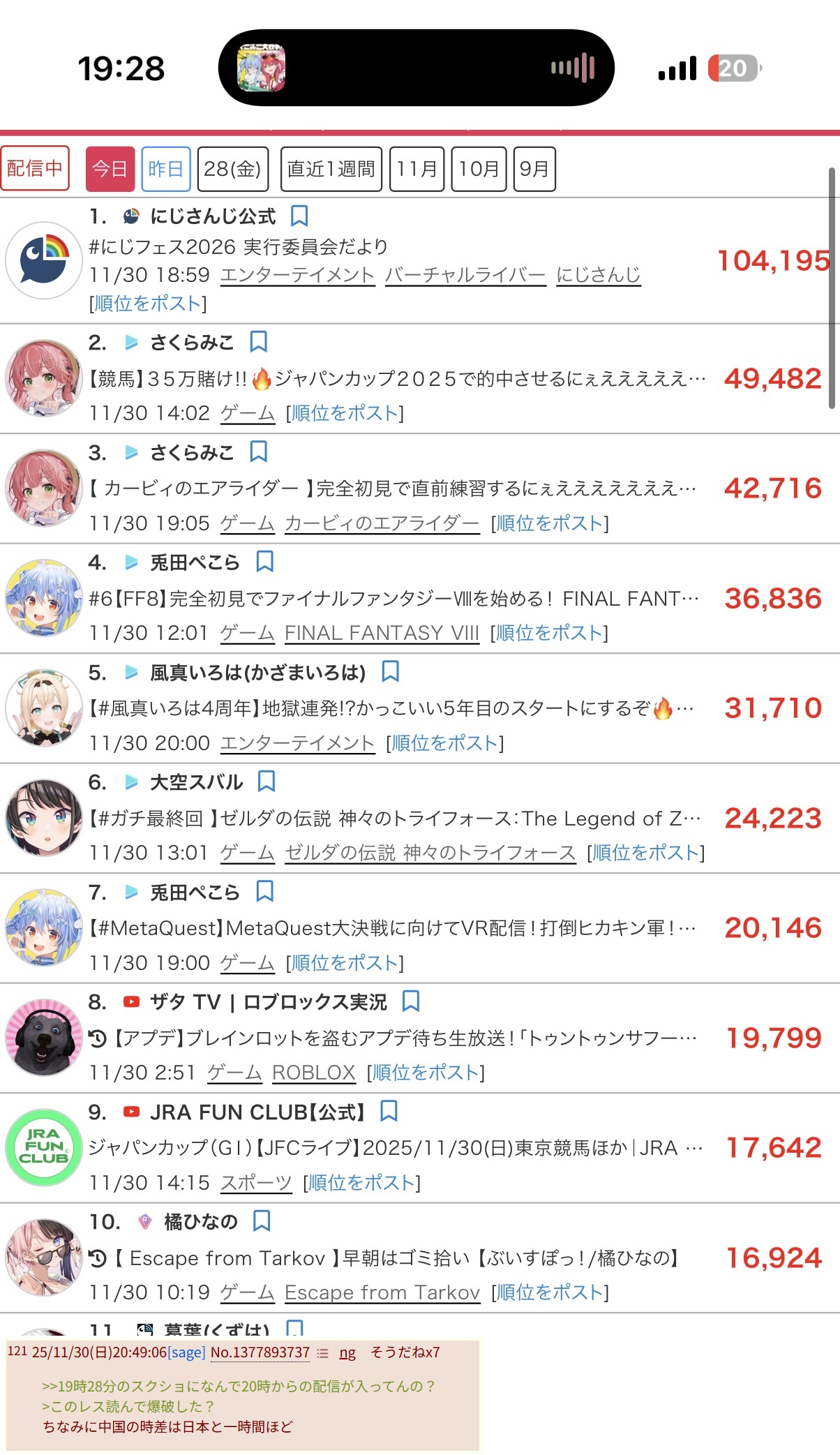Open ザタ TV's channel avatar
Screen dimensions: 840x1455
point(43,1038)
